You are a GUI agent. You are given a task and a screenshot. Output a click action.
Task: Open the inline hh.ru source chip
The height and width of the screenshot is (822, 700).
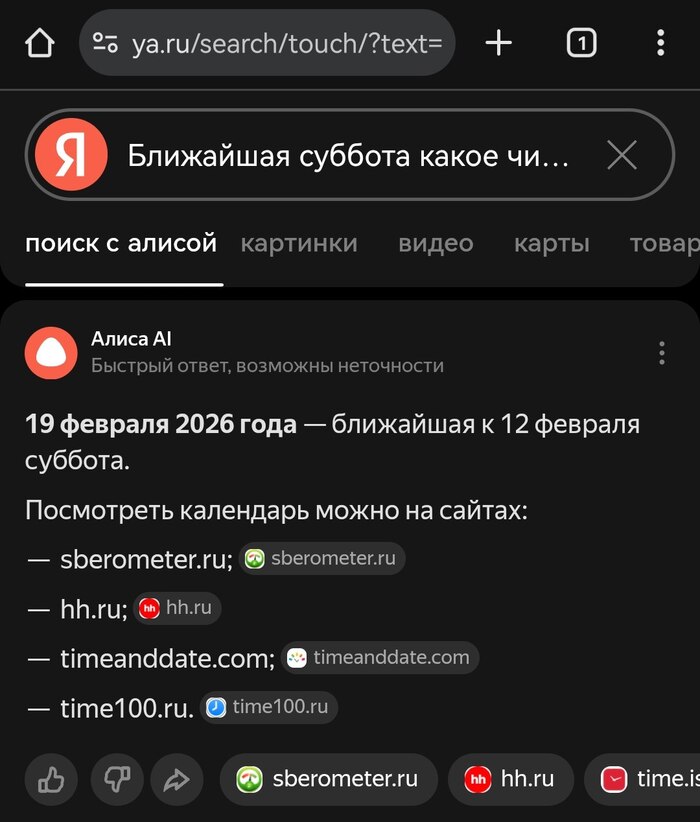178,608
